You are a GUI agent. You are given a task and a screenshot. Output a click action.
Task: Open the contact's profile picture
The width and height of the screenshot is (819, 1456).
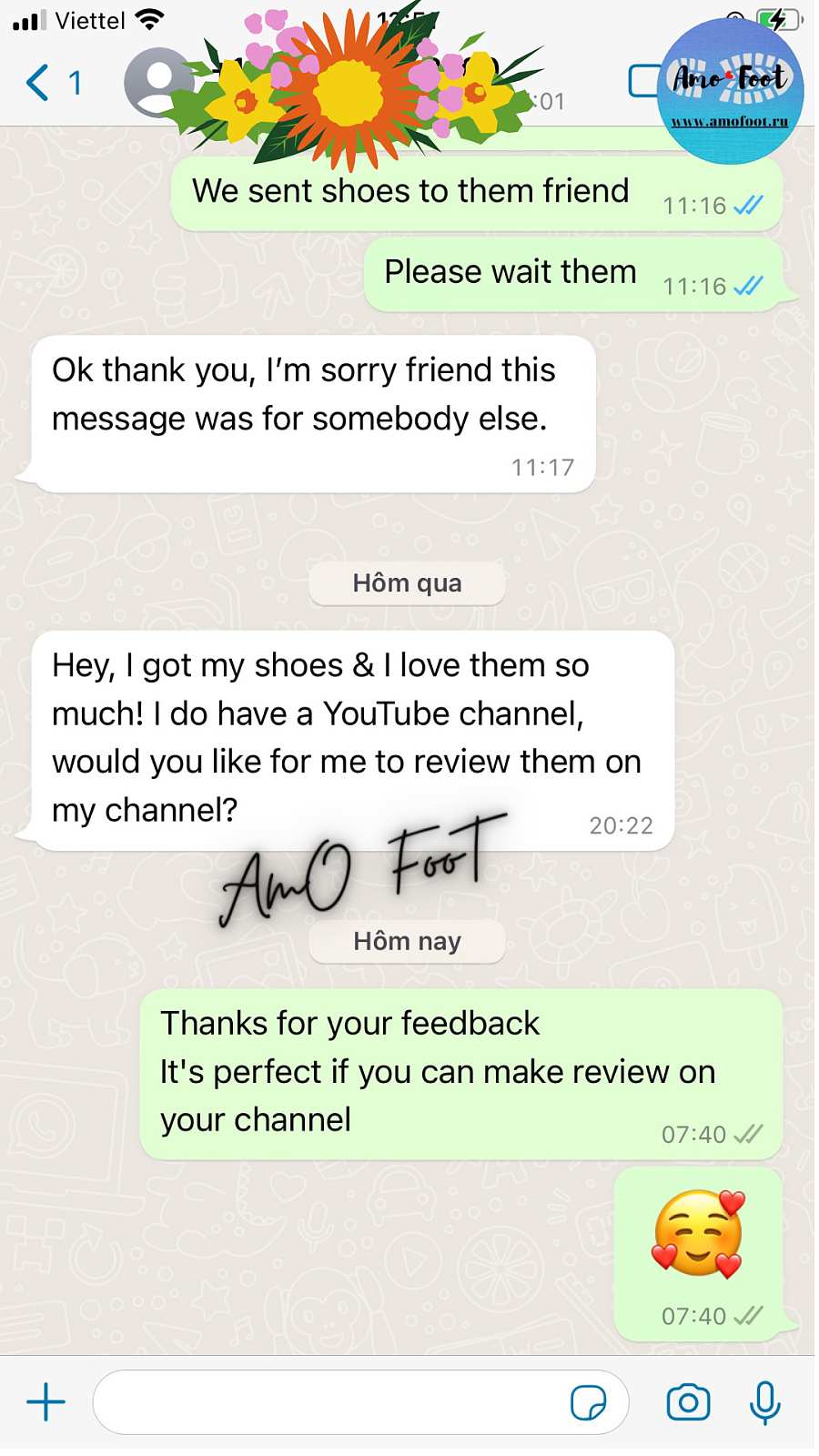(x=157, y=83)
